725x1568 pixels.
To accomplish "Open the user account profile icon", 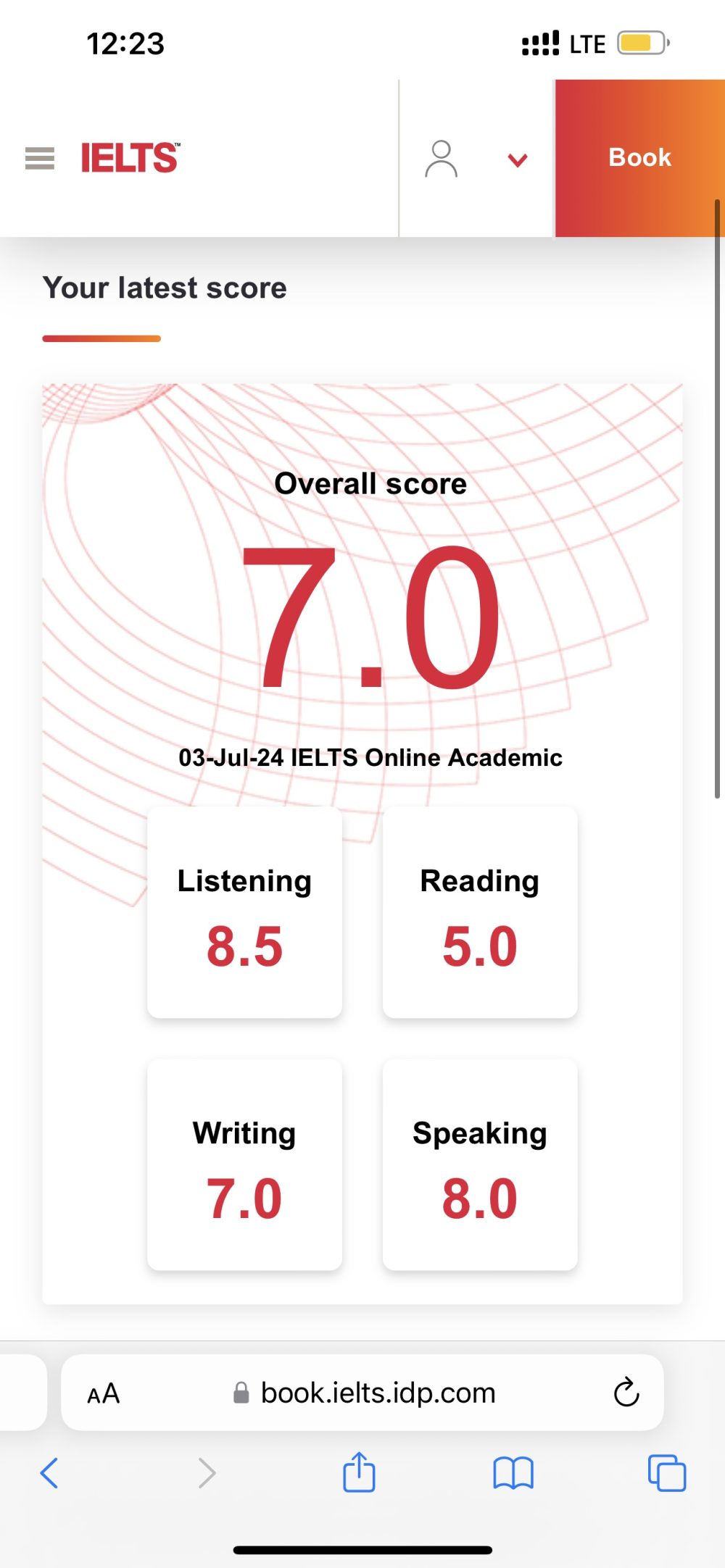I will pyautogui.click(x=441, y=159).
